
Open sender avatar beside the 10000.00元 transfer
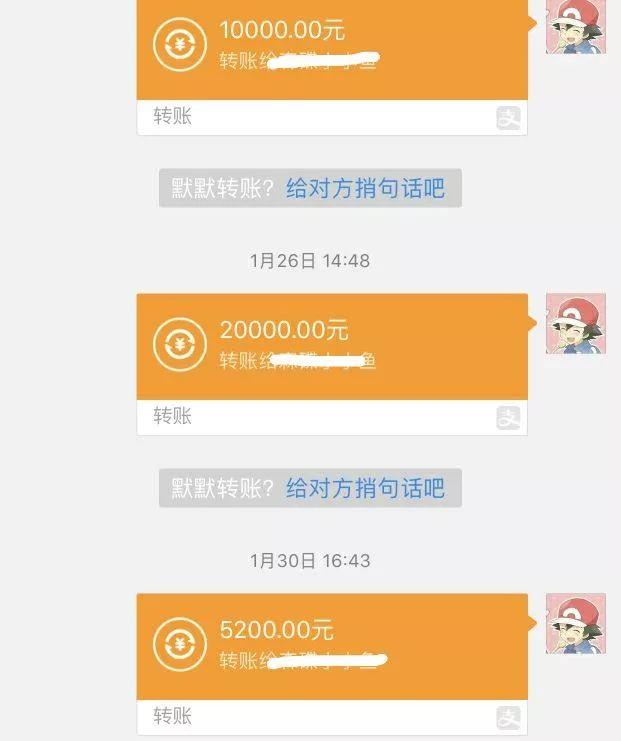click(575, 25)
